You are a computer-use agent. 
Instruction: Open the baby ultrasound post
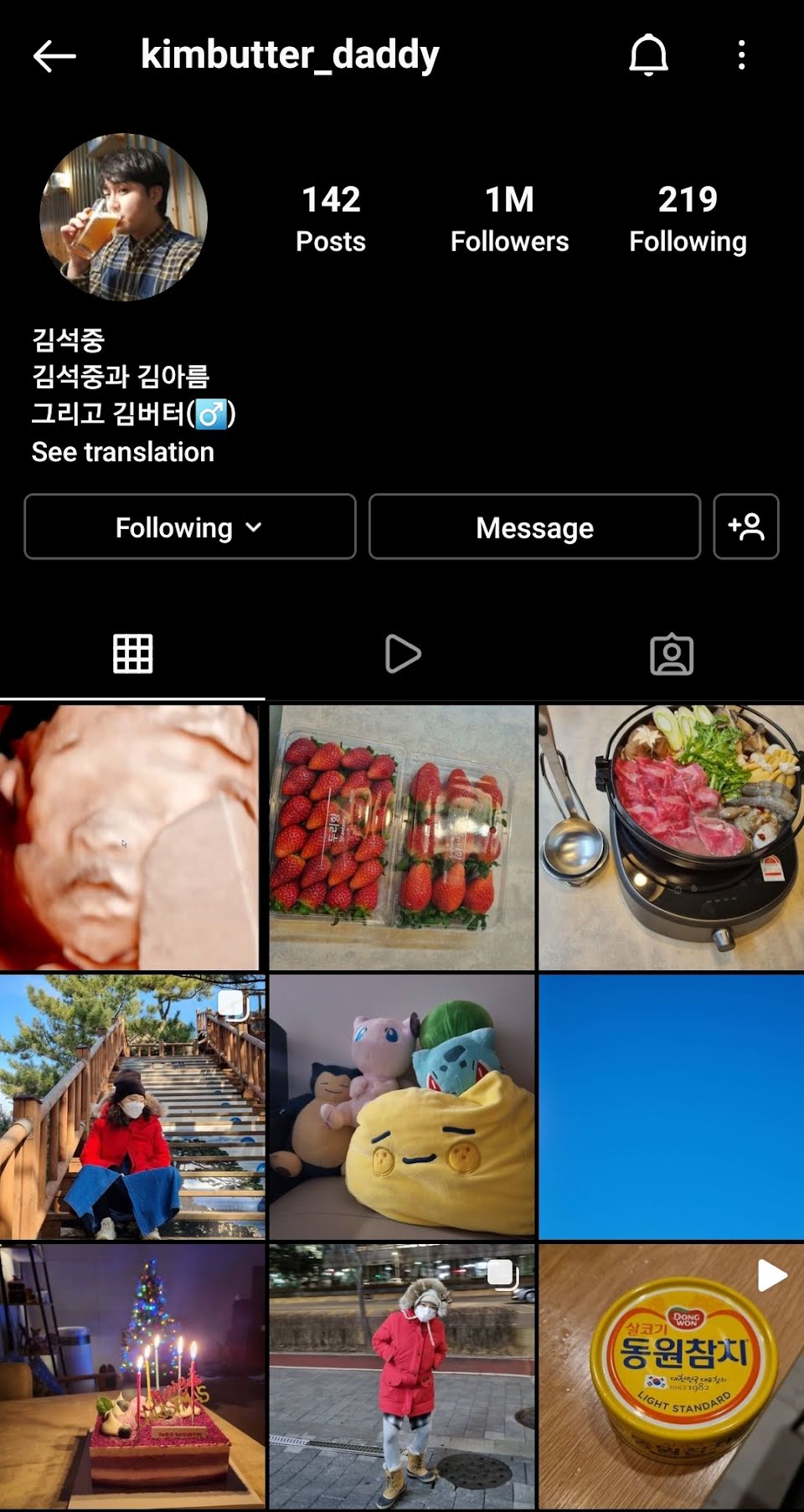[x=130, y=837]
